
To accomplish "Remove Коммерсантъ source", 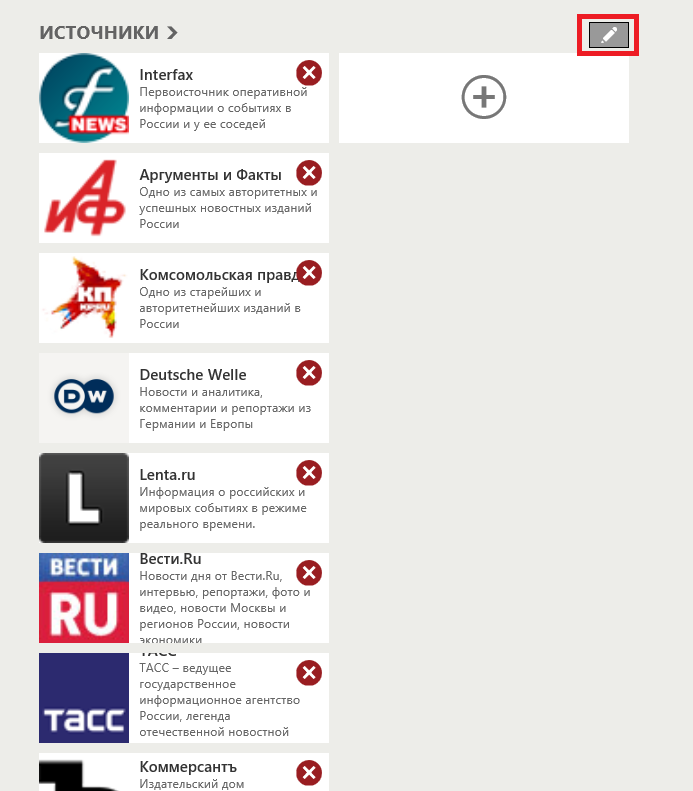I will click(x=309, y=773).
